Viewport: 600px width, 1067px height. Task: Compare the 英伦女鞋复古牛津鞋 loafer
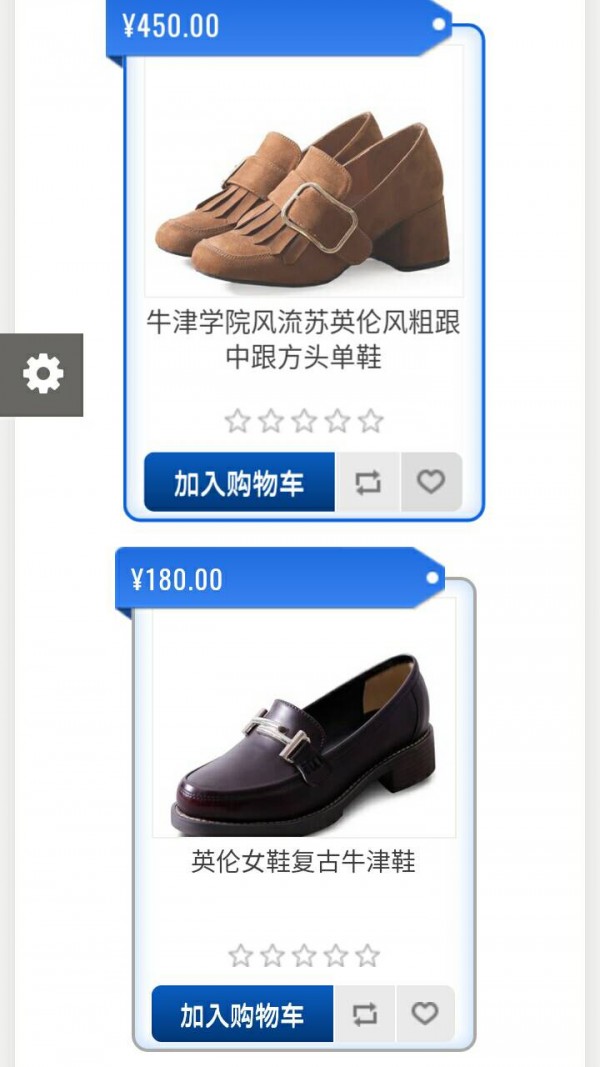(x=365, y=1015)
